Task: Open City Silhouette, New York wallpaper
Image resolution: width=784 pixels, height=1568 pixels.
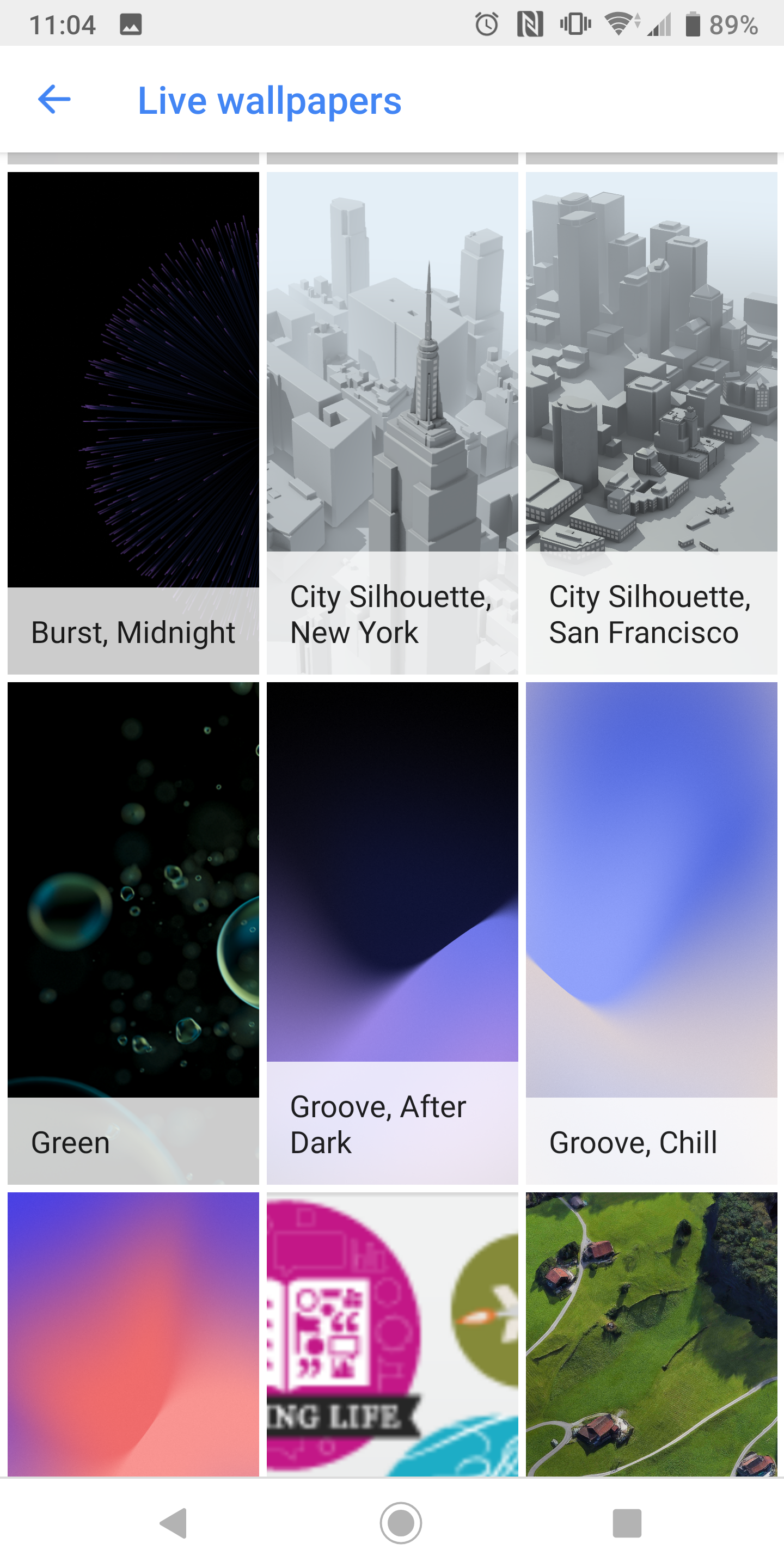Action: [392, 422]
